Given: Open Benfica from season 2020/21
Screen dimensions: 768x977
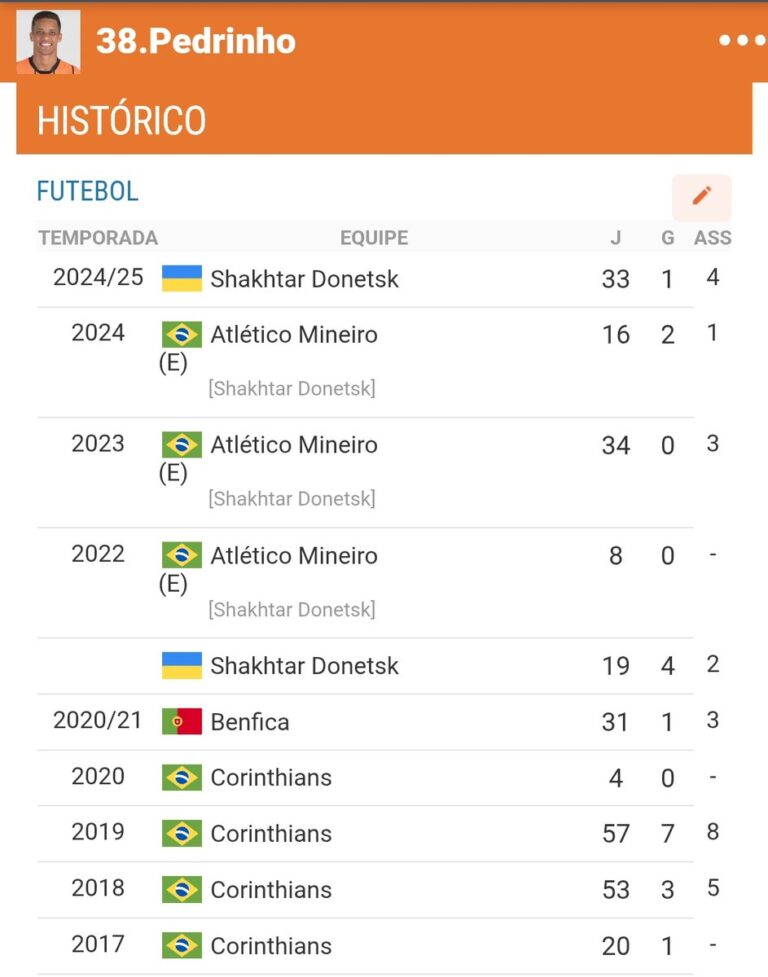Looking at the screenshot, I should (x=249, y=722).
